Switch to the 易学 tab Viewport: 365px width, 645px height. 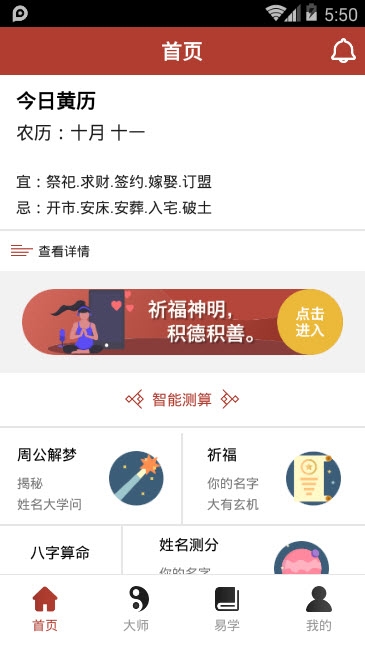[x=228, y=610]
